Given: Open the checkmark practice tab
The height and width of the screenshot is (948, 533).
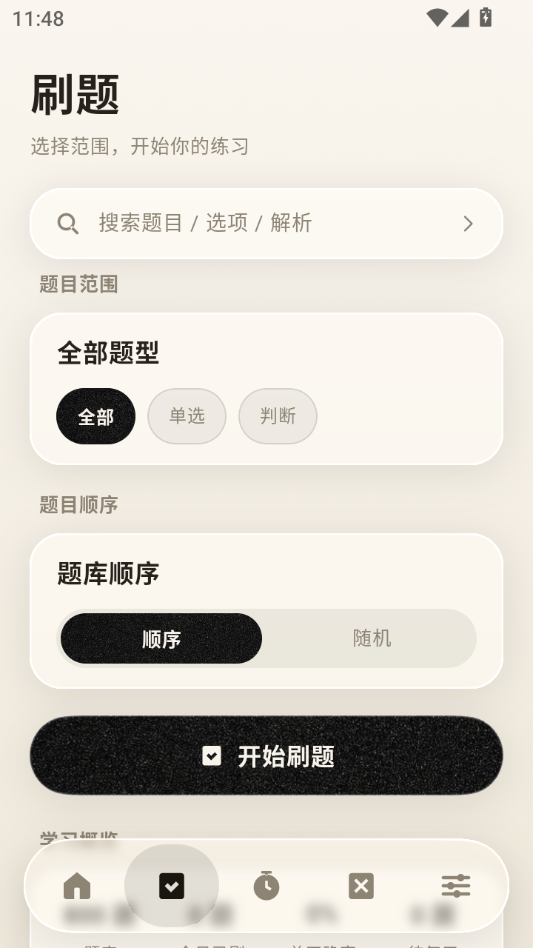Looking at the screenshot, I should pyautogui.click(x=172, y=886).
